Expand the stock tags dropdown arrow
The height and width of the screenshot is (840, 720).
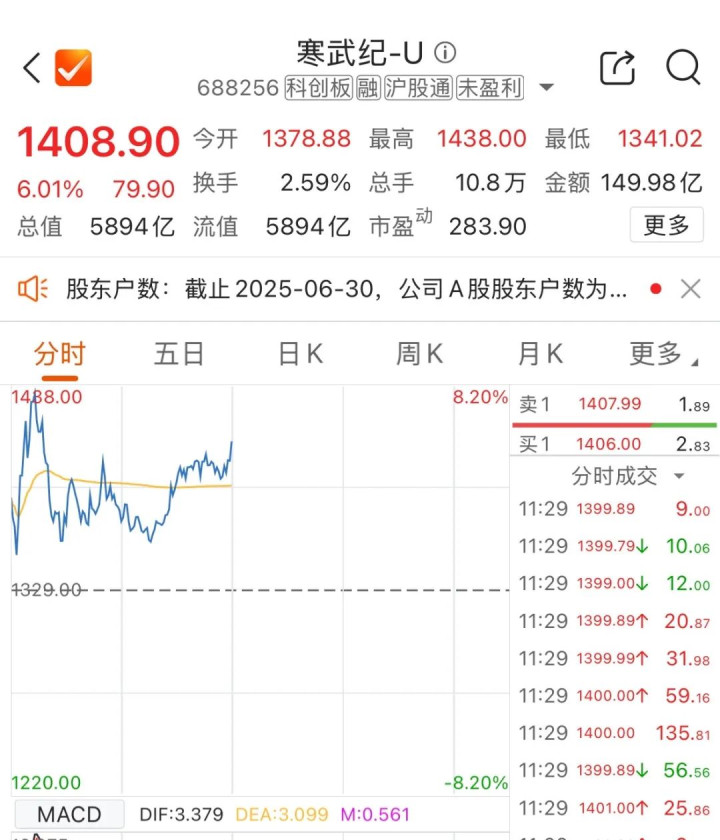[546, 88]
